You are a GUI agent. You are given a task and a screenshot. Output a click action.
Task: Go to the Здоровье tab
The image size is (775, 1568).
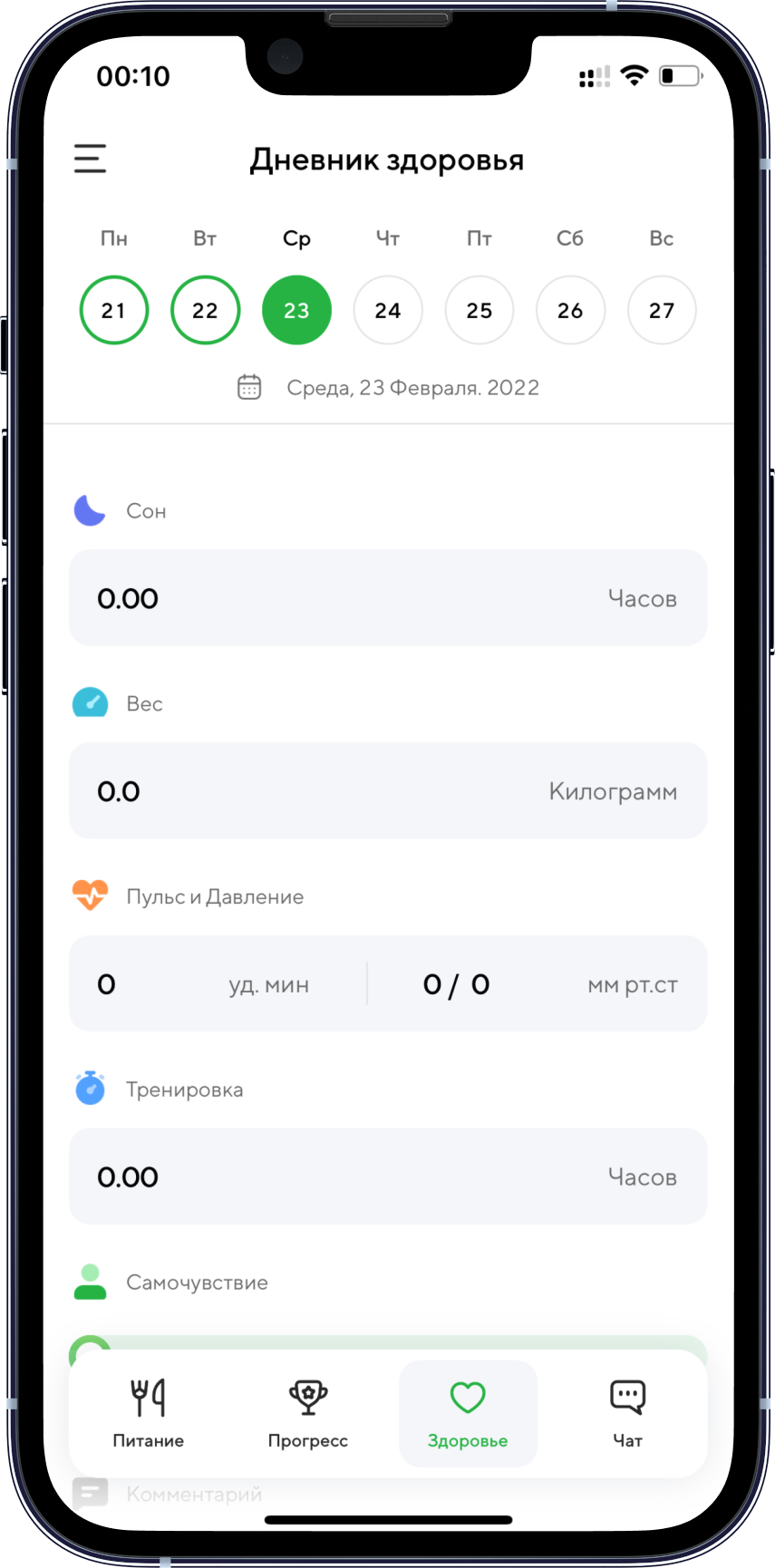[468, 1414]
